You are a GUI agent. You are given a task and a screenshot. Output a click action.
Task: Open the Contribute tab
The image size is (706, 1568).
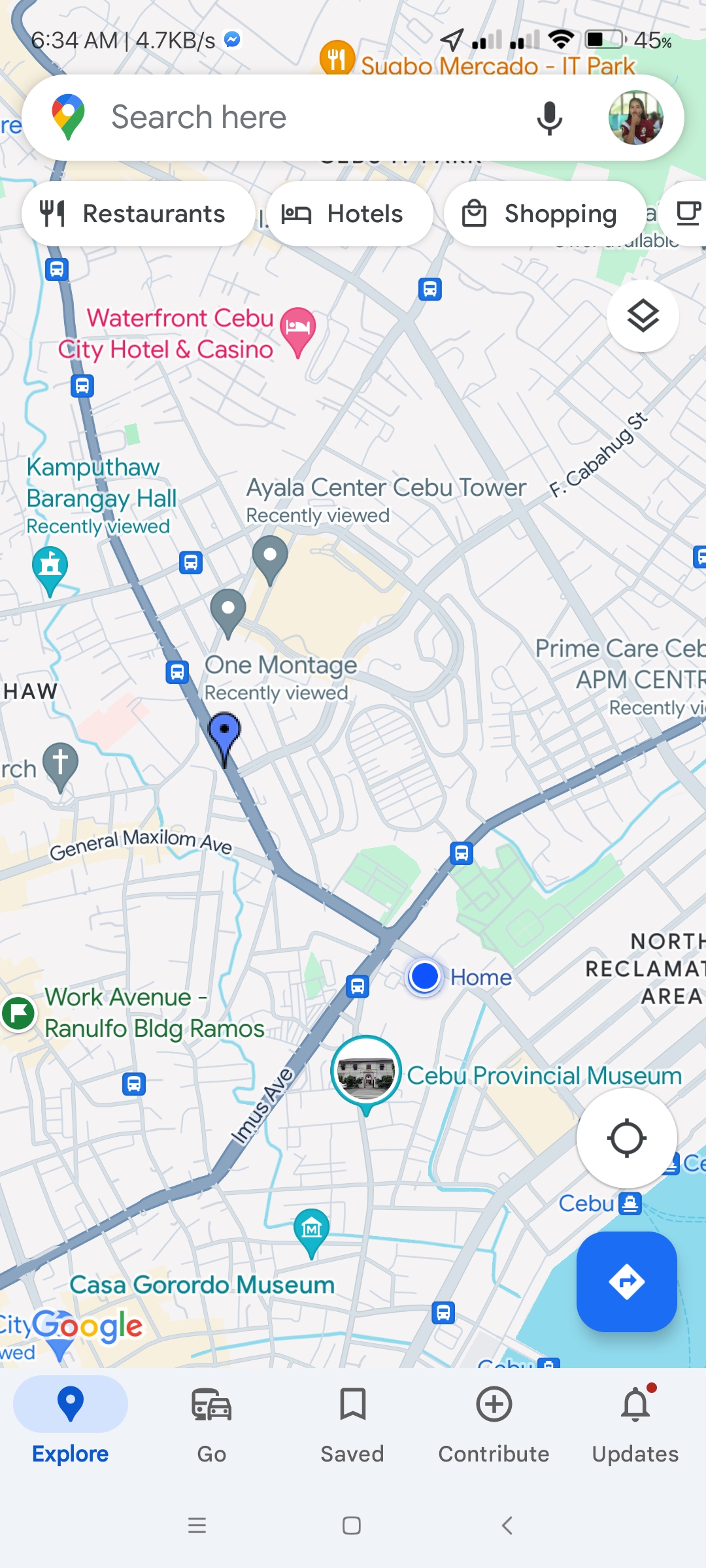(494, 1424)
